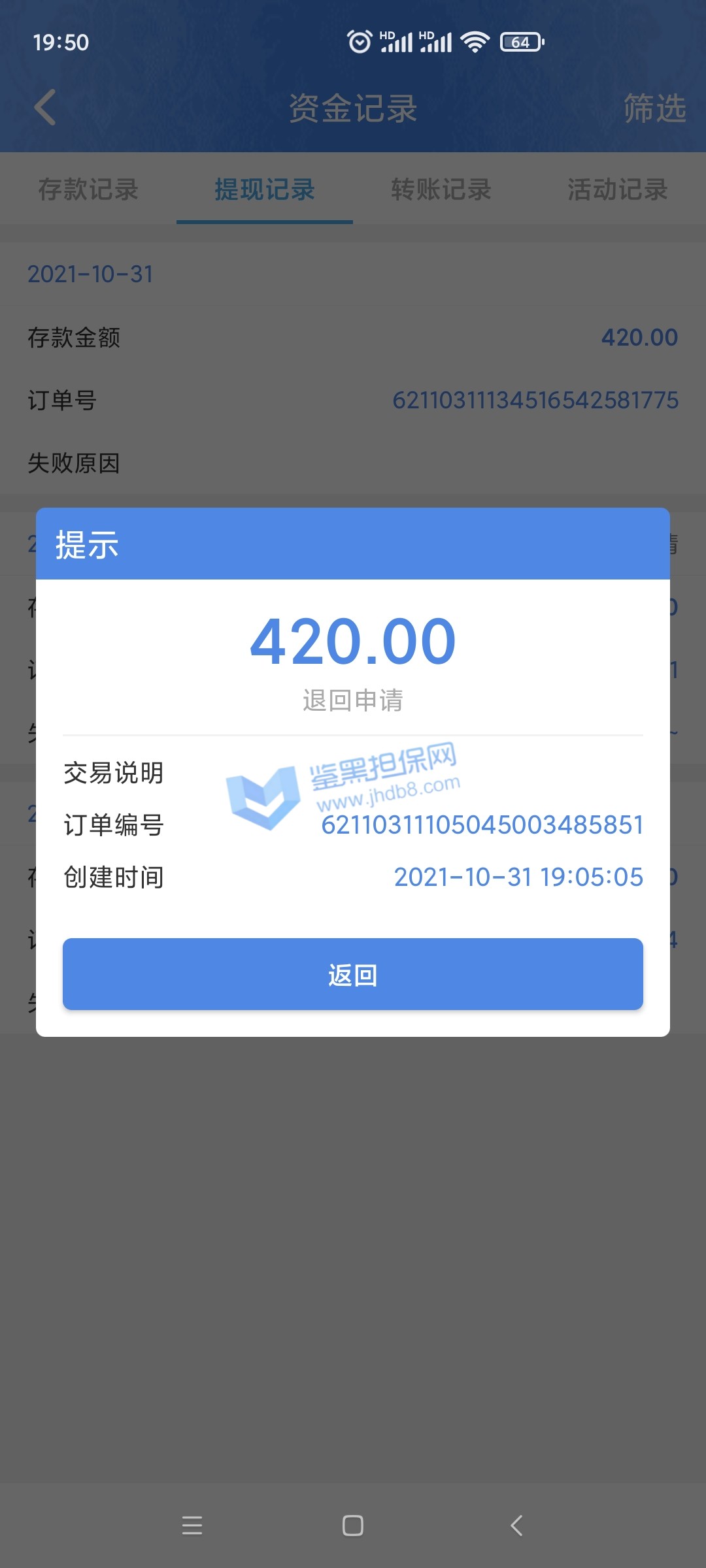
Task: Select the 提现记录 tab
Action: coord(265,190)
